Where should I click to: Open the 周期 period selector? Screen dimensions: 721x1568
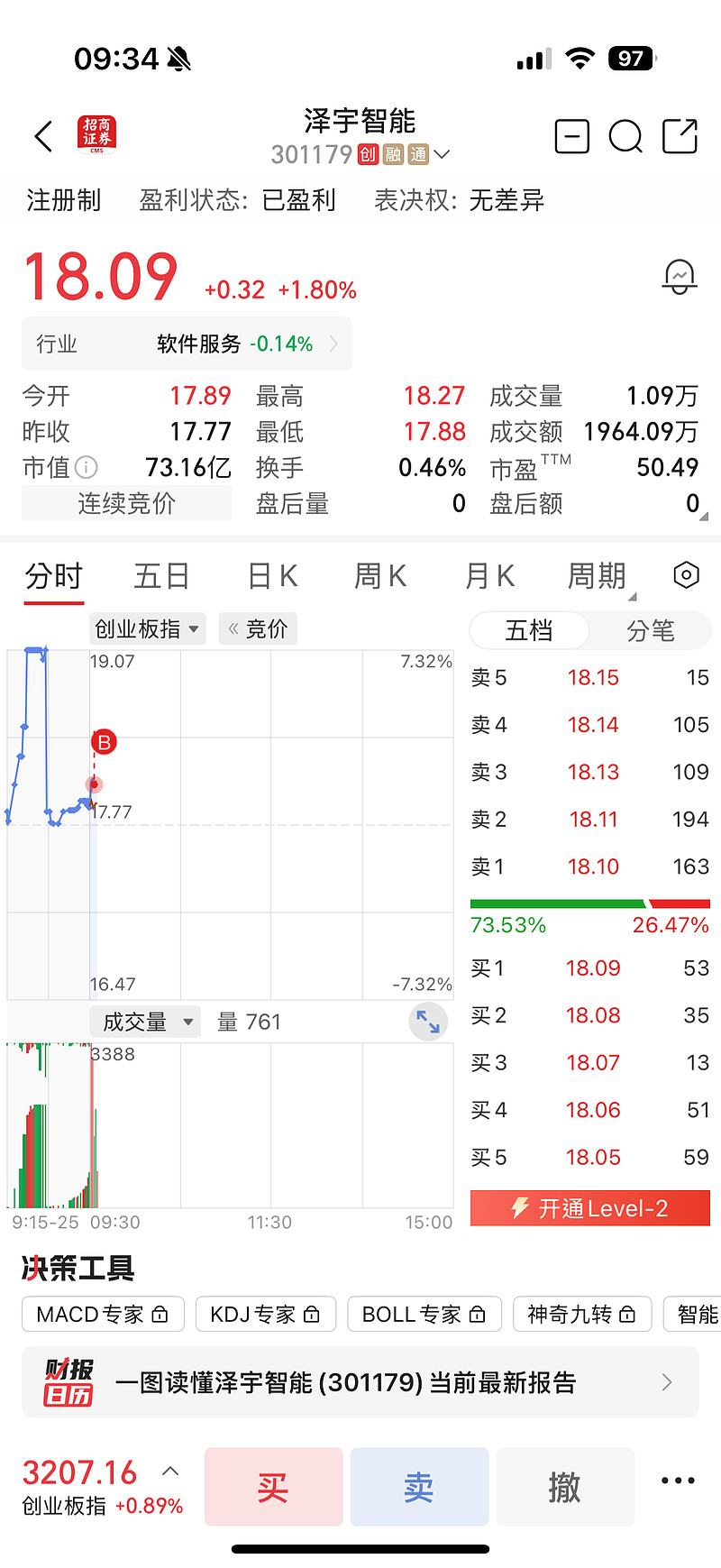click(x=598, y=575)
